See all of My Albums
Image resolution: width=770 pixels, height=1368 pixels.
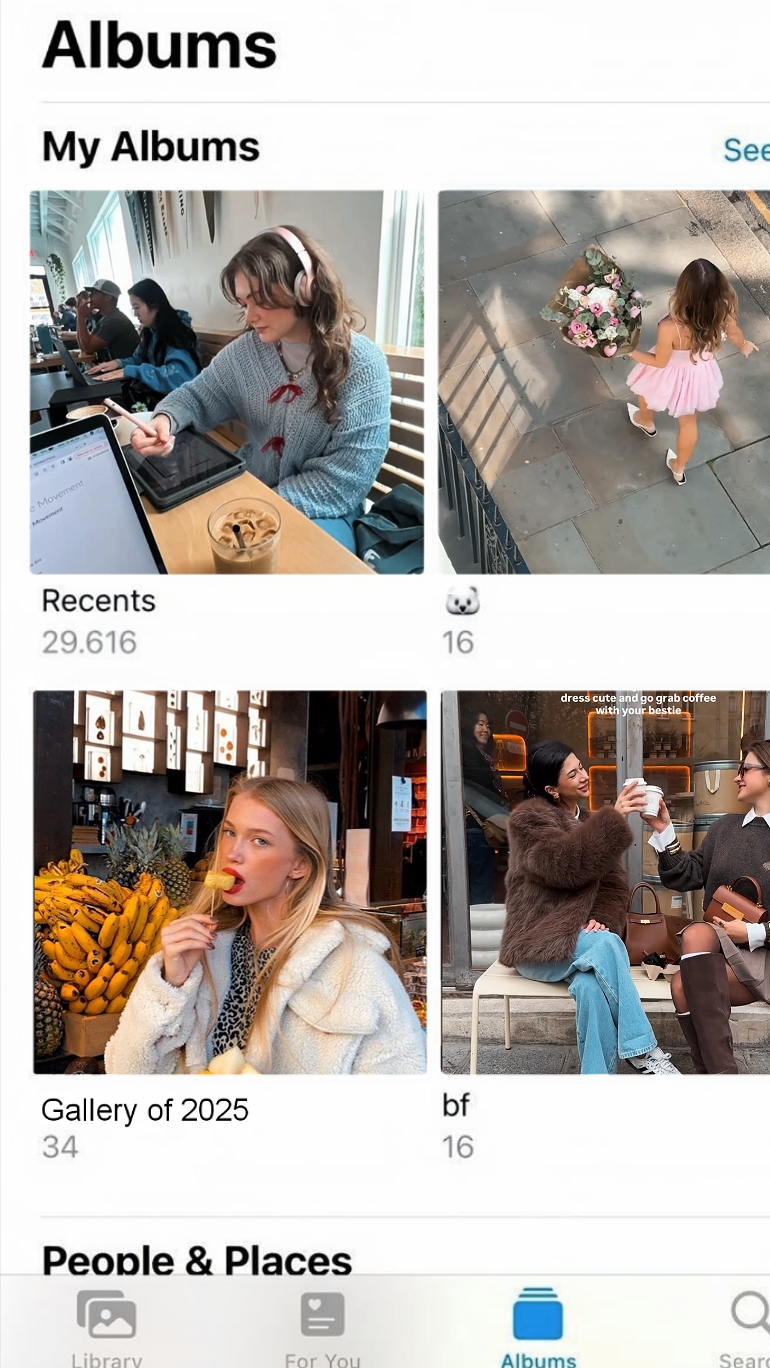click(746, 150)
